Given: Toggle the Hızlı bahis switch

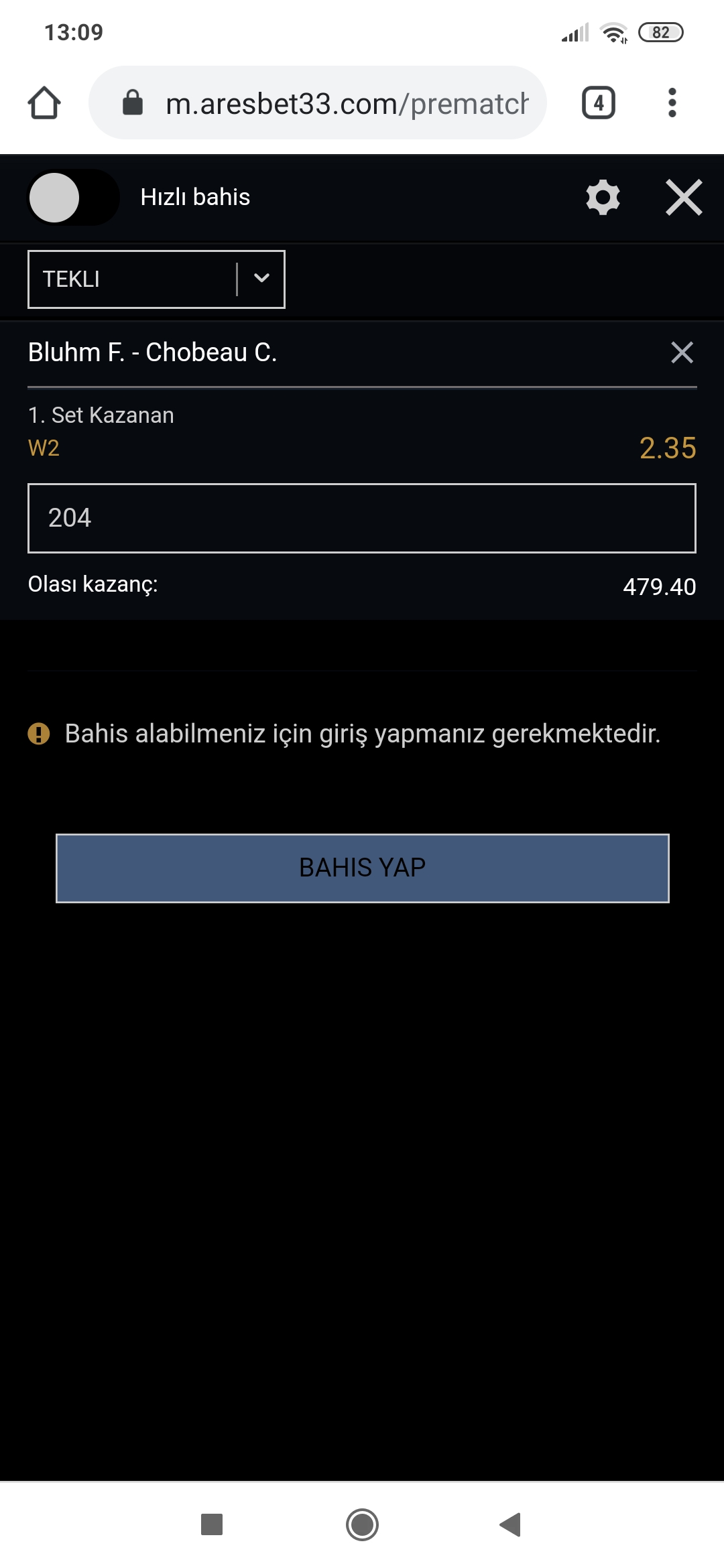Looking at the screenshot, I should (x=73, y=197).
